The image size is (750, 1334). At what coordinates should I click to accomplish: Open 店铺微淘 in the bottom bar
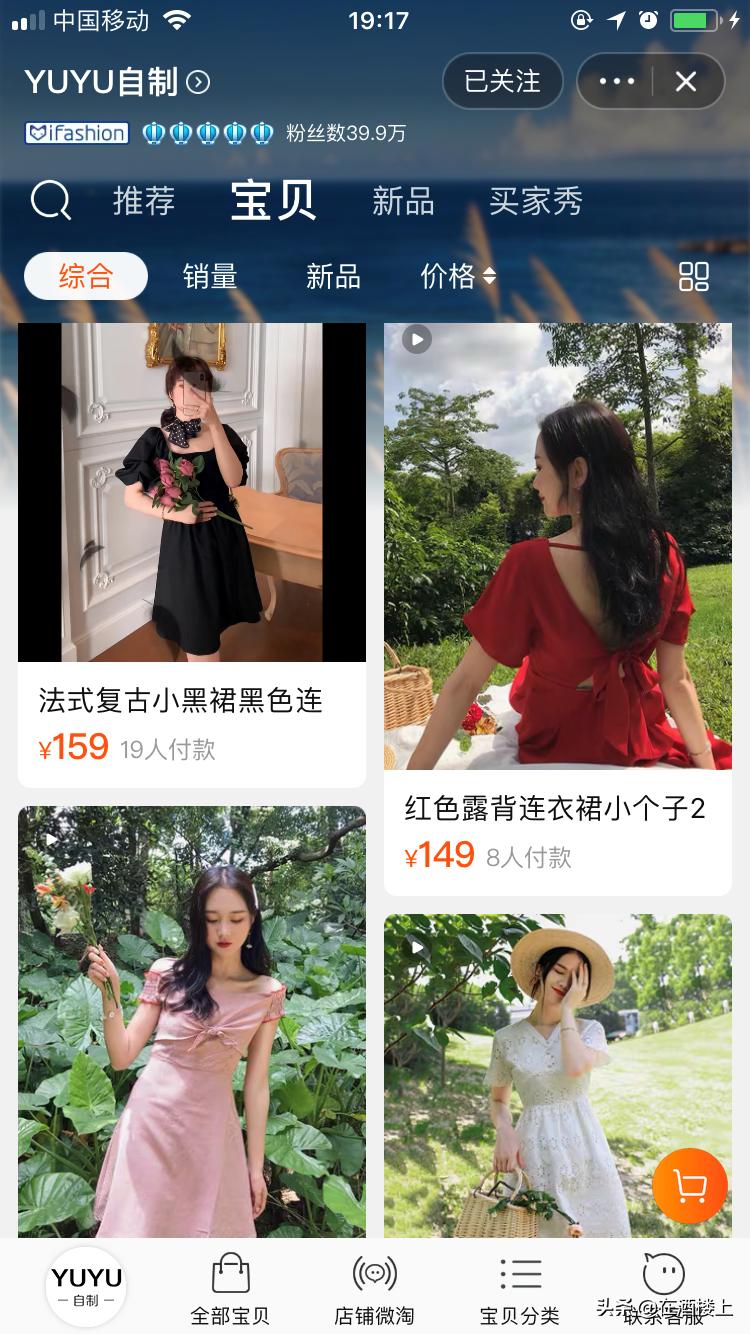(x=374, y=1290)
